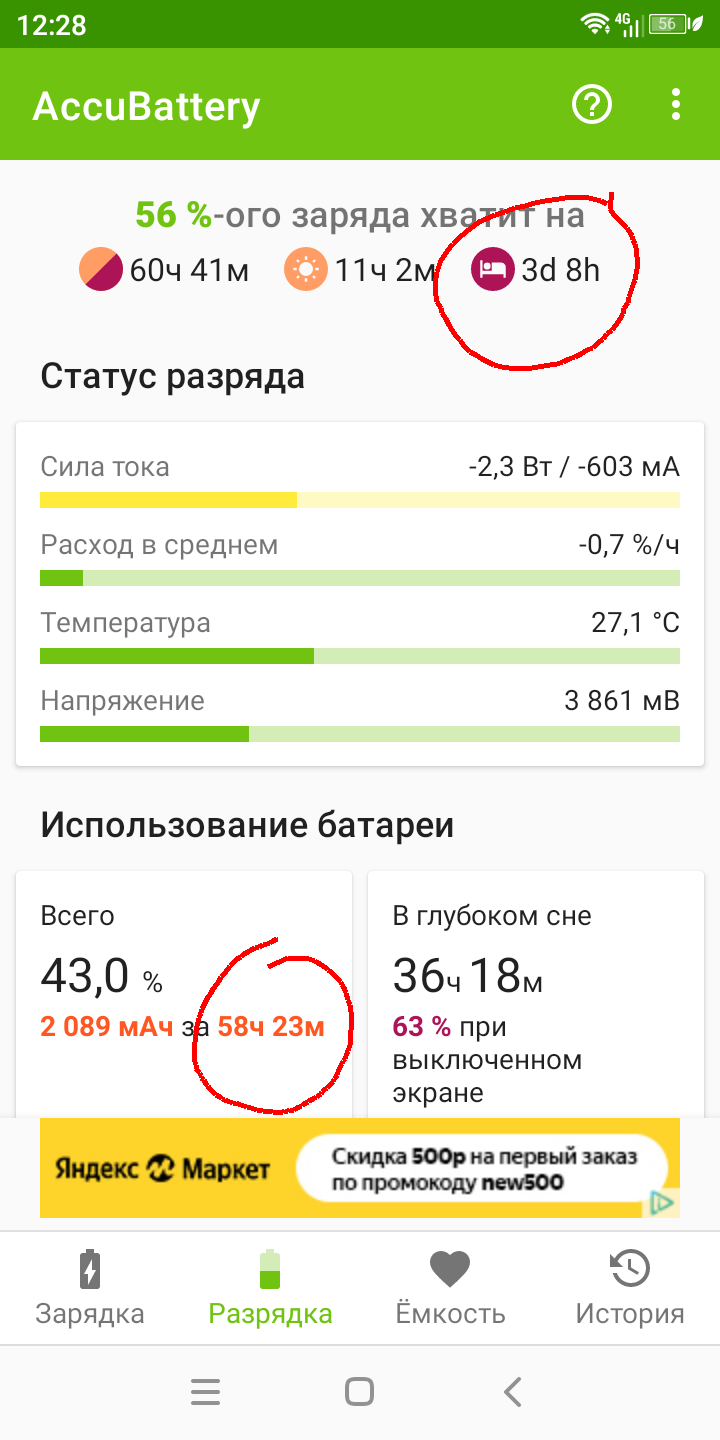The width and height of the screenshot is (720, 1440).
Task: Open the Всего battery usage card
Action: [184, 994]
